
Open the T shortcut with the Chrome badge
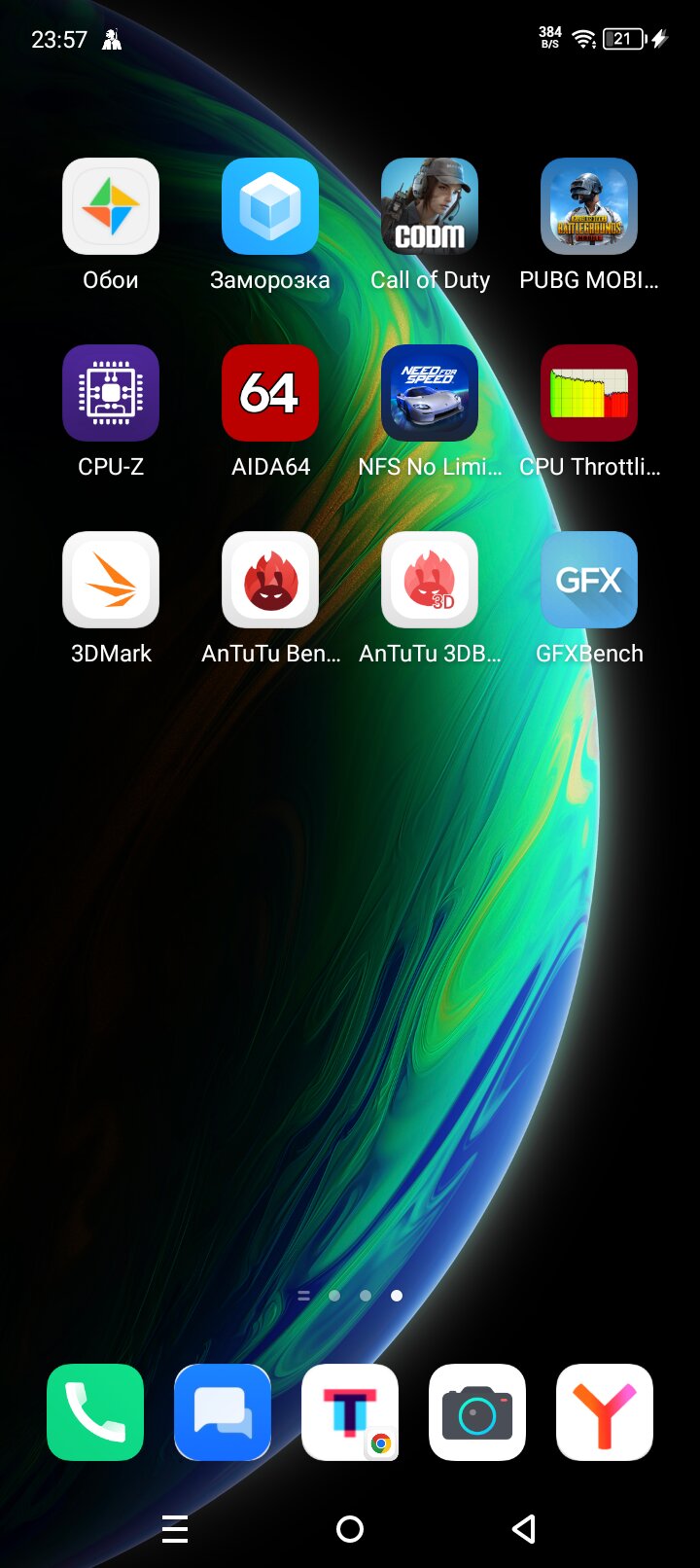click(350, 1412)
